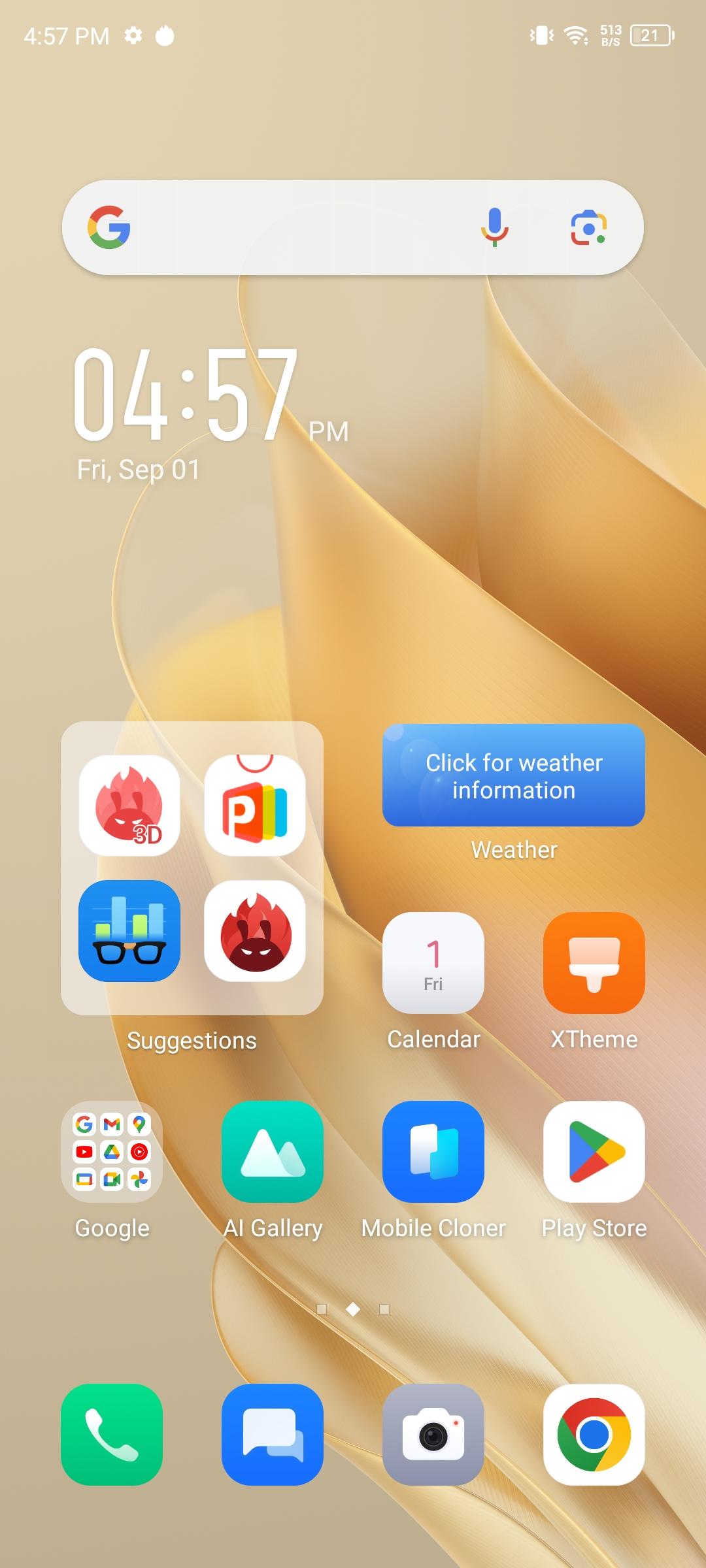Open the Palm Store app in Suggestions

255,806
